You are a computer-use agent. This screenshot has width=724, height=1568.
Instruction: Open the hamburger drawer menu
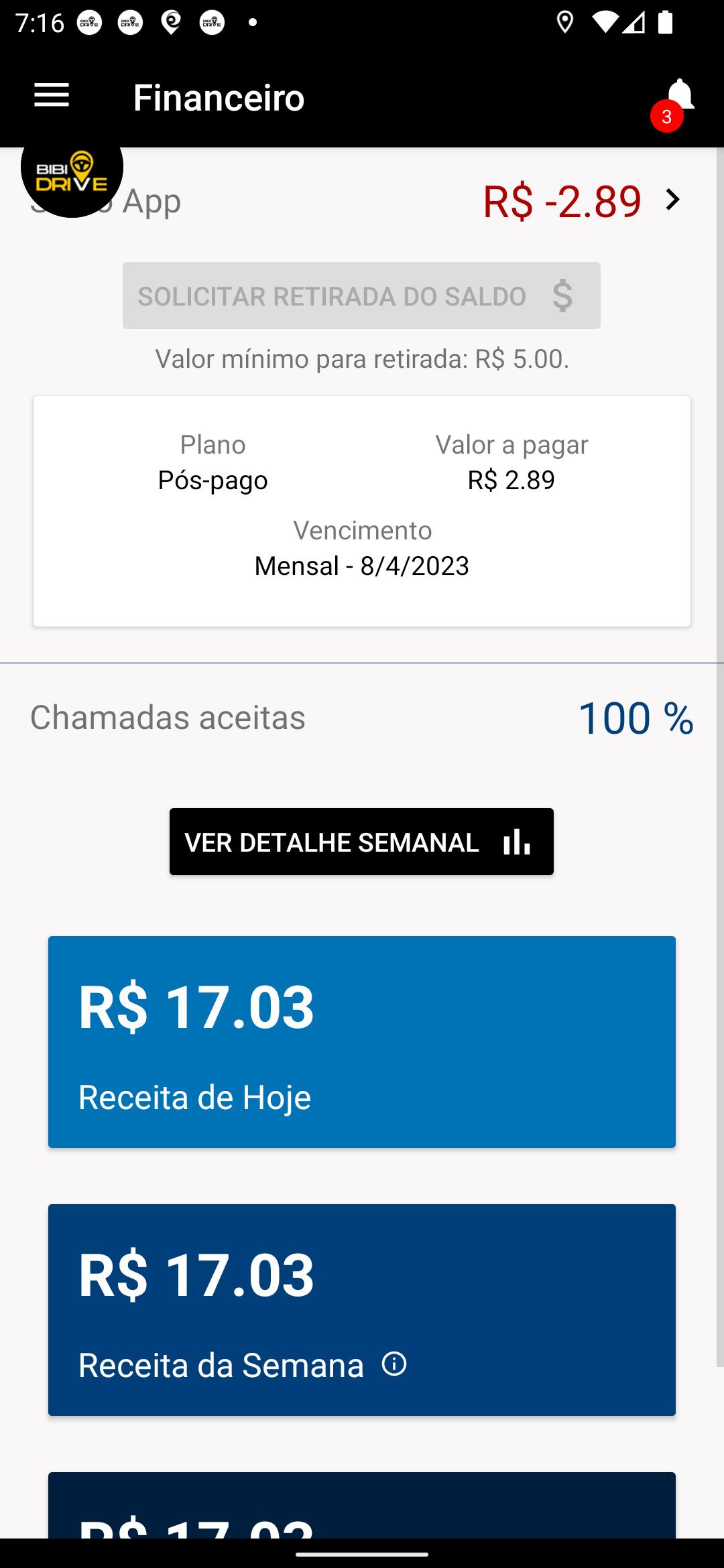tap(52, 96)
